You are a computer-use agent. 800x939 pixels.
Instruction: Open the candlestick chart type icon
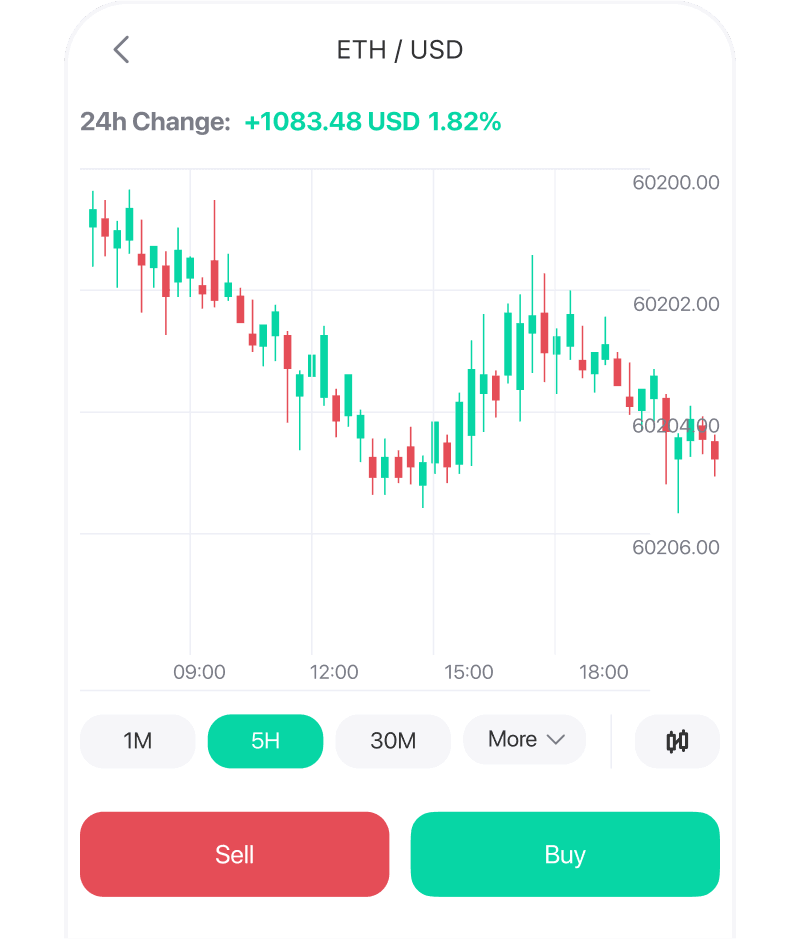coord(677,741)
